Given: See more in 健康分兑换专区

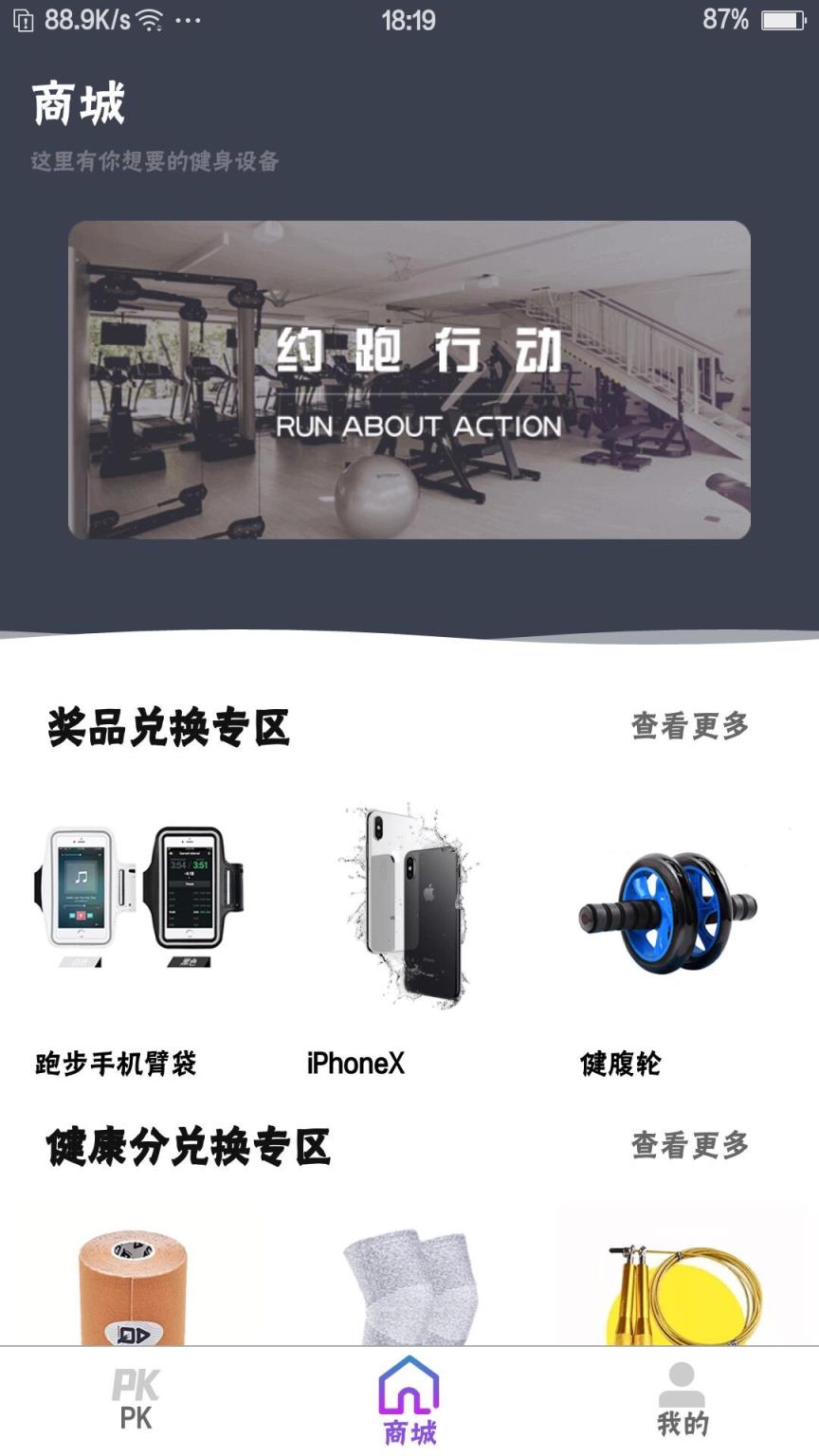Looking at the screenshot, I should pyautogui.click(x=690, y=1146).
